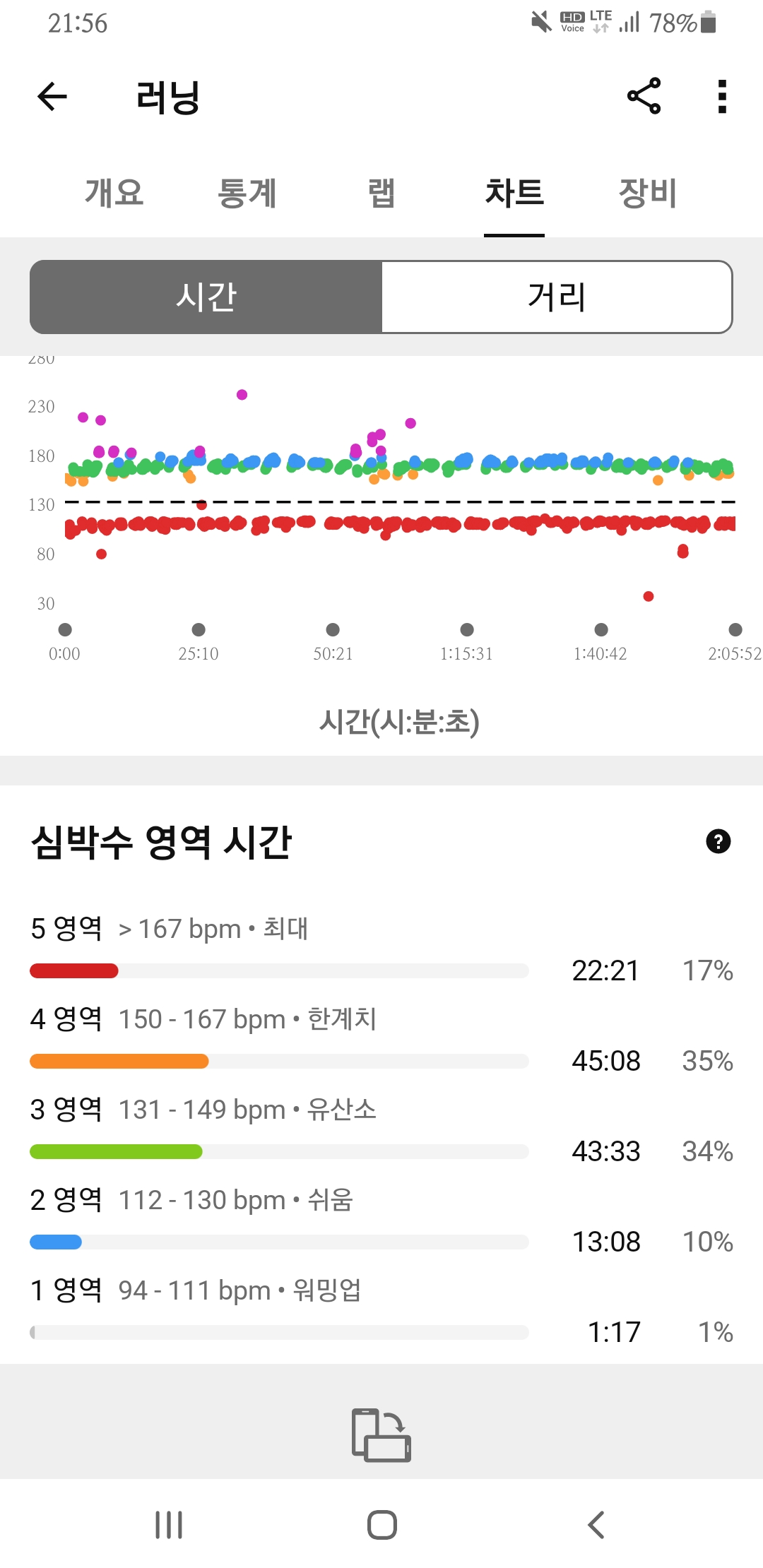Select the 시간 segment

206,297
